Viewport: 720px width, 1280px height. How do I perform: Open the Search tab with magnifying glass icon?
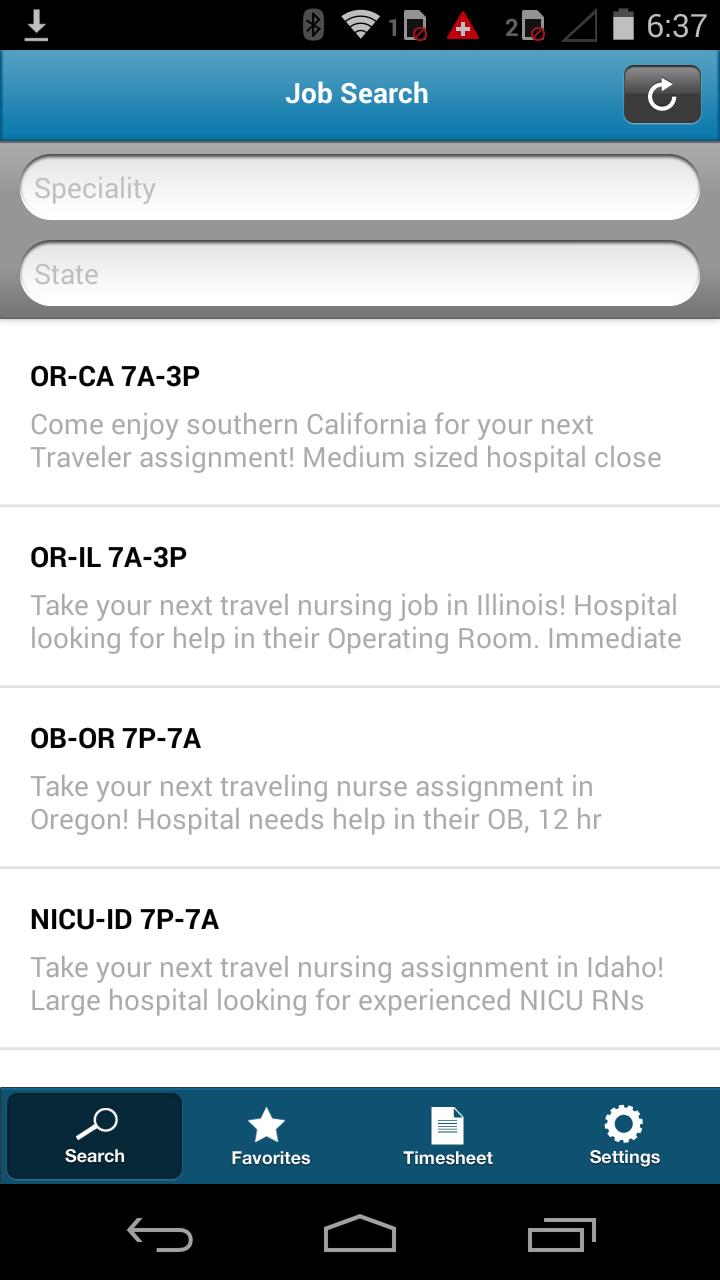point(94,1135)
